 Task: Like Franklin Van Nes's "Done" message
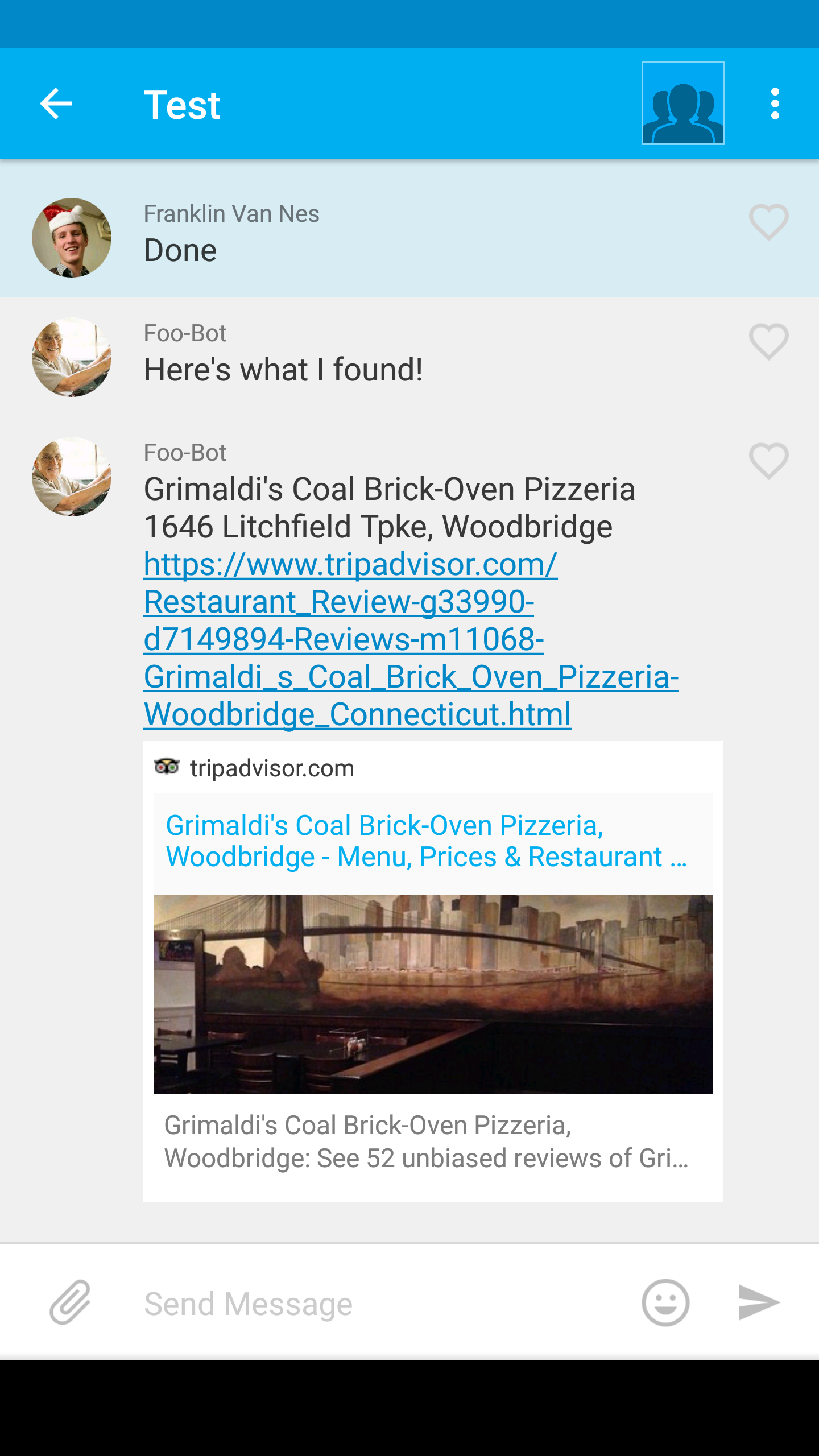pos(768,222)
